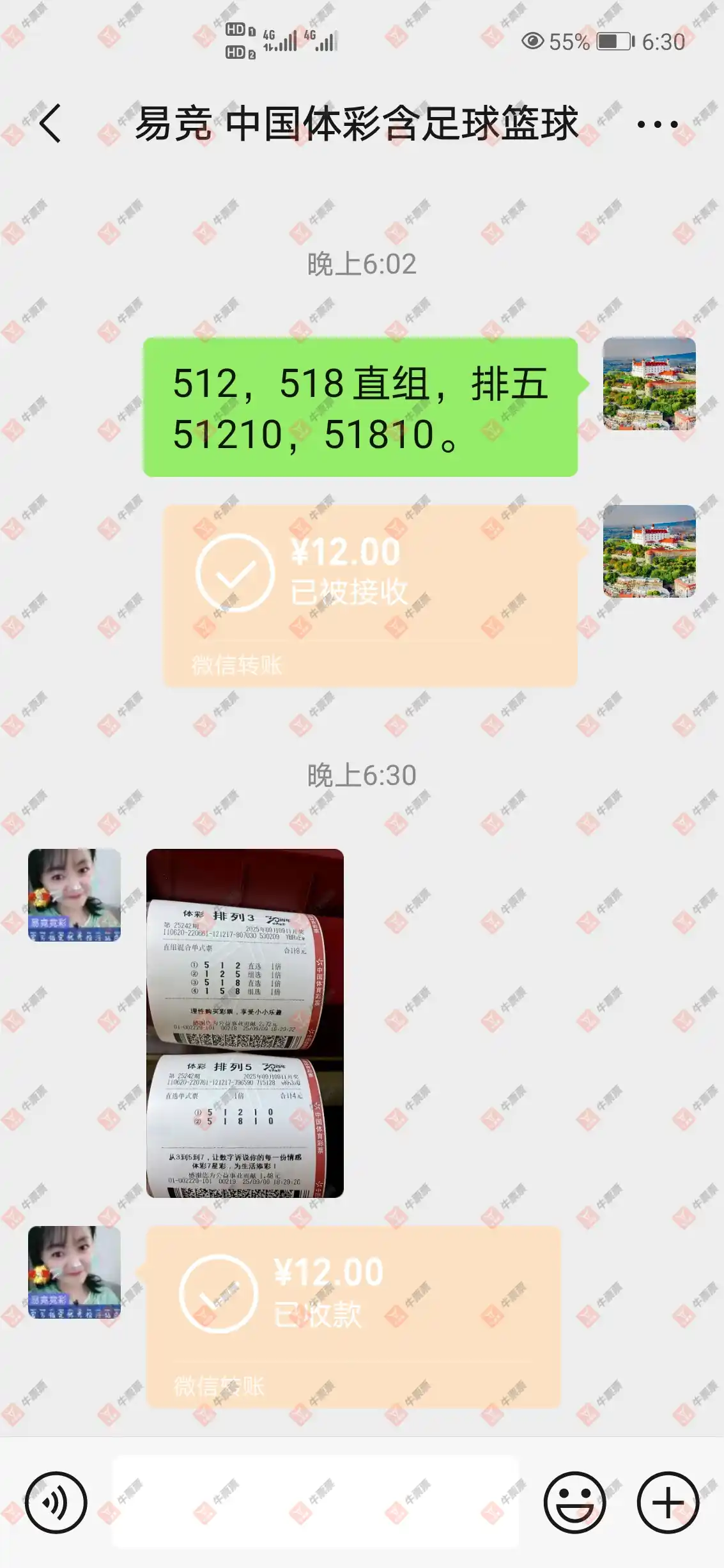View the contact's avatar beside the ticket photo
This screenshot has width=724, height=1568.
pyautogui.click(x=75, y=895)
